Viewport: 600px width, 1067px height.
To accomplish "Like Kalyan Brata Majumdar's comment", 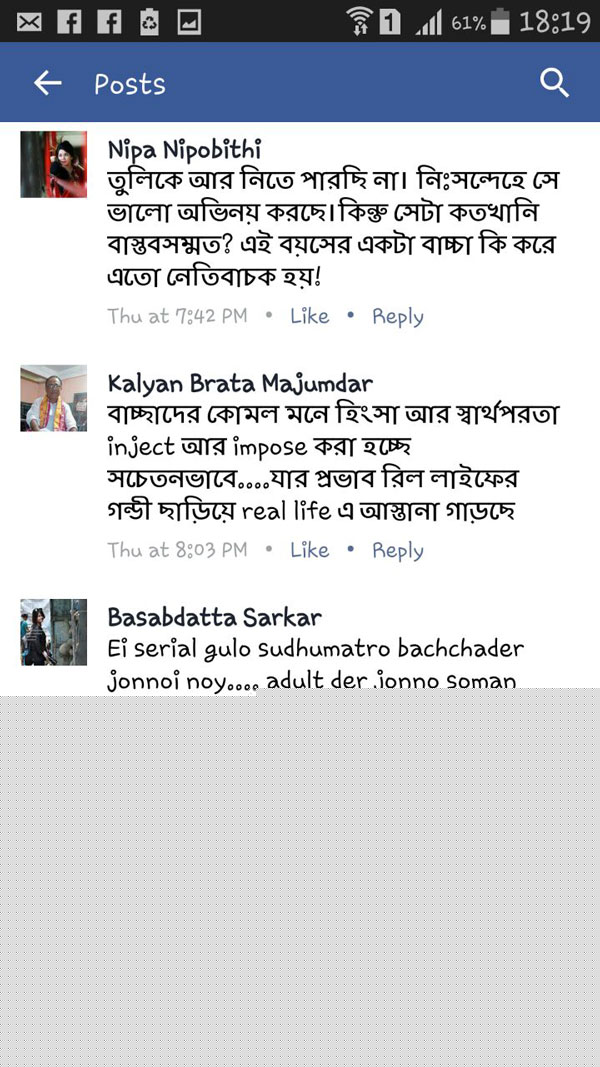I will [x=309, y=550].
